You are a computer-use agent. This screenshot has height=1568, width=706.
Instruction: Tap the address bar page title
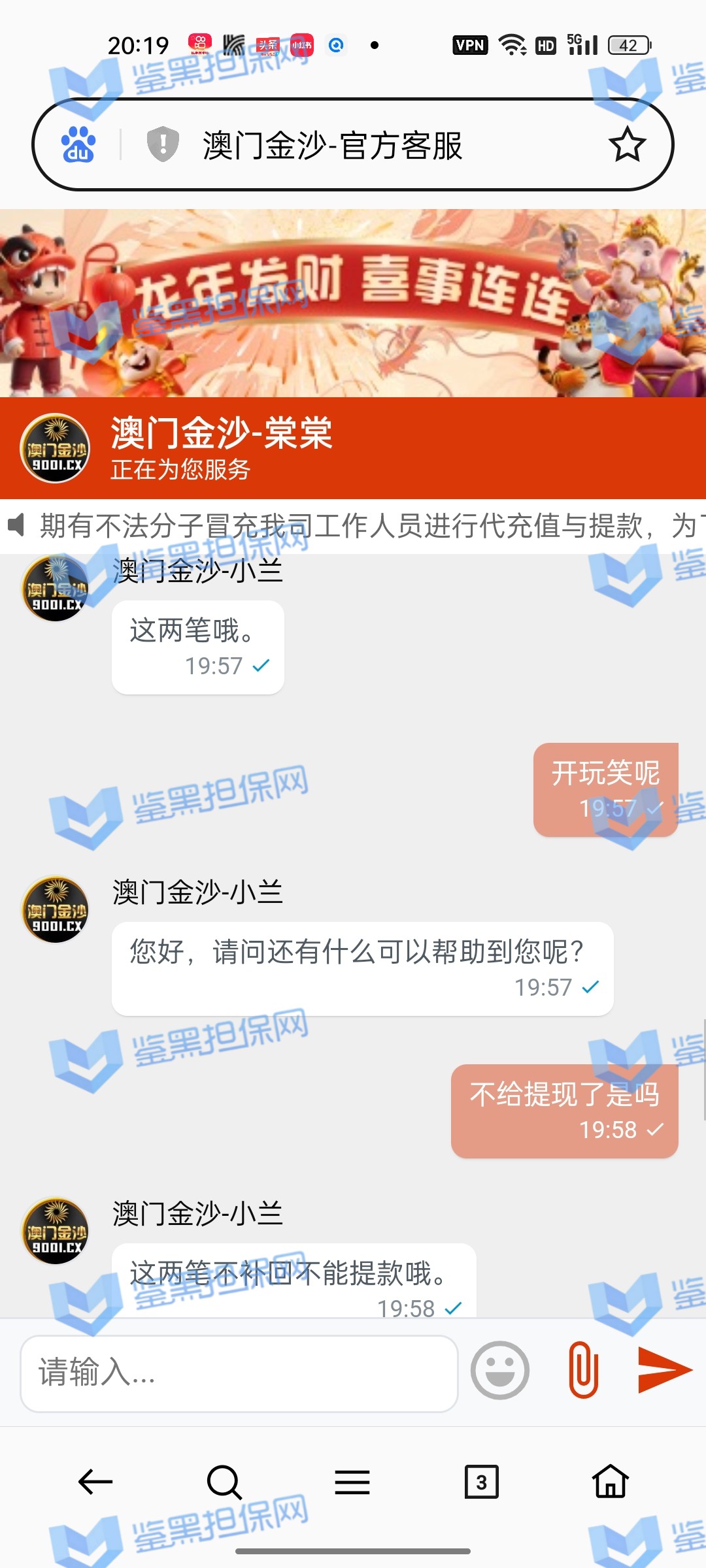point(332,145)
